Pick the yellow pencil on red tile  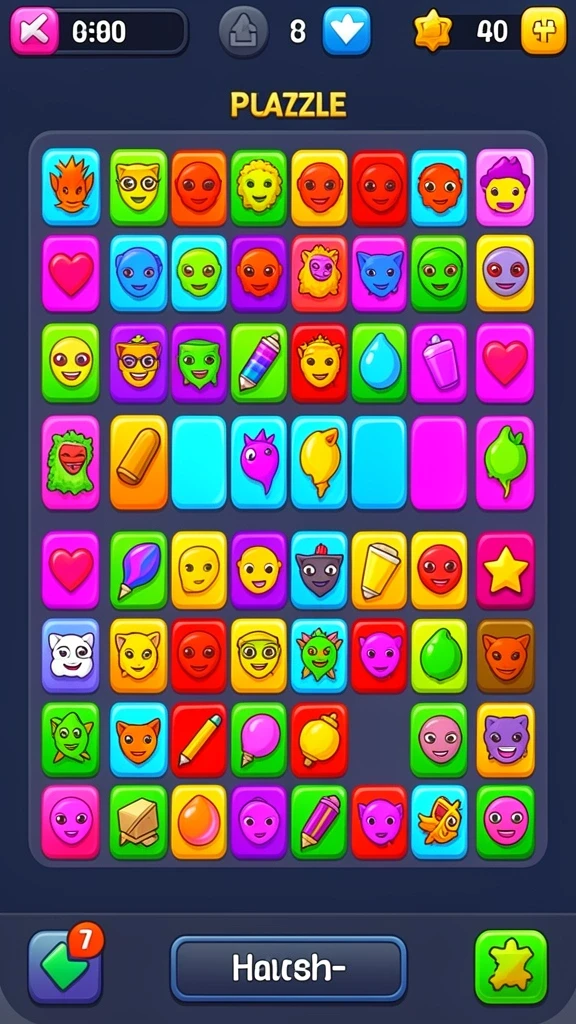coord(199,739)
